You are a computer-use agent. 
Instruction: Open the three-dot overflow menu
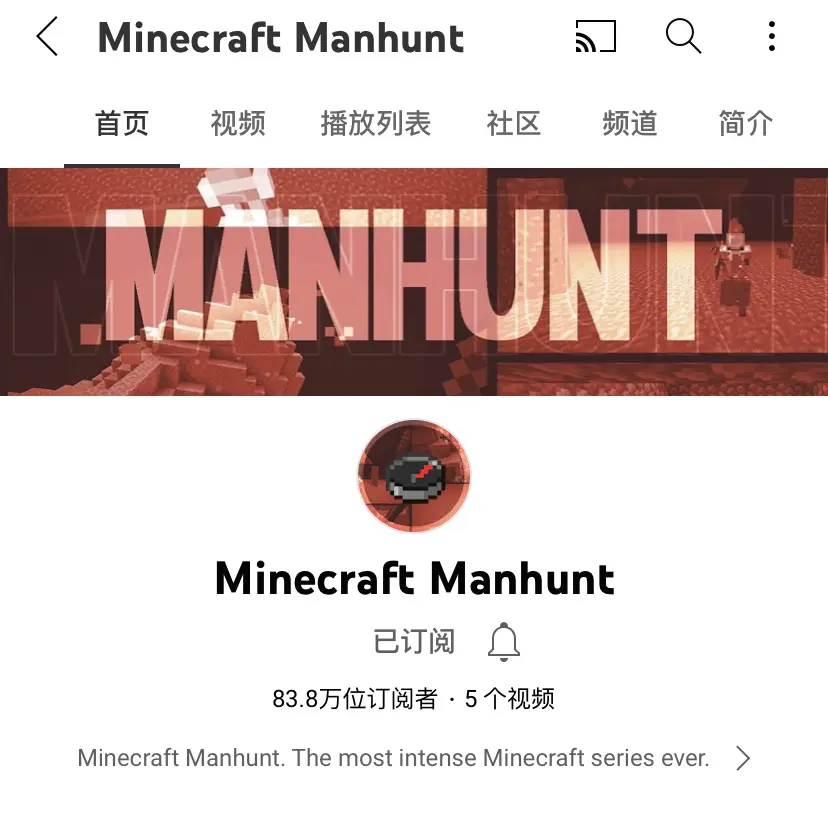771,37
